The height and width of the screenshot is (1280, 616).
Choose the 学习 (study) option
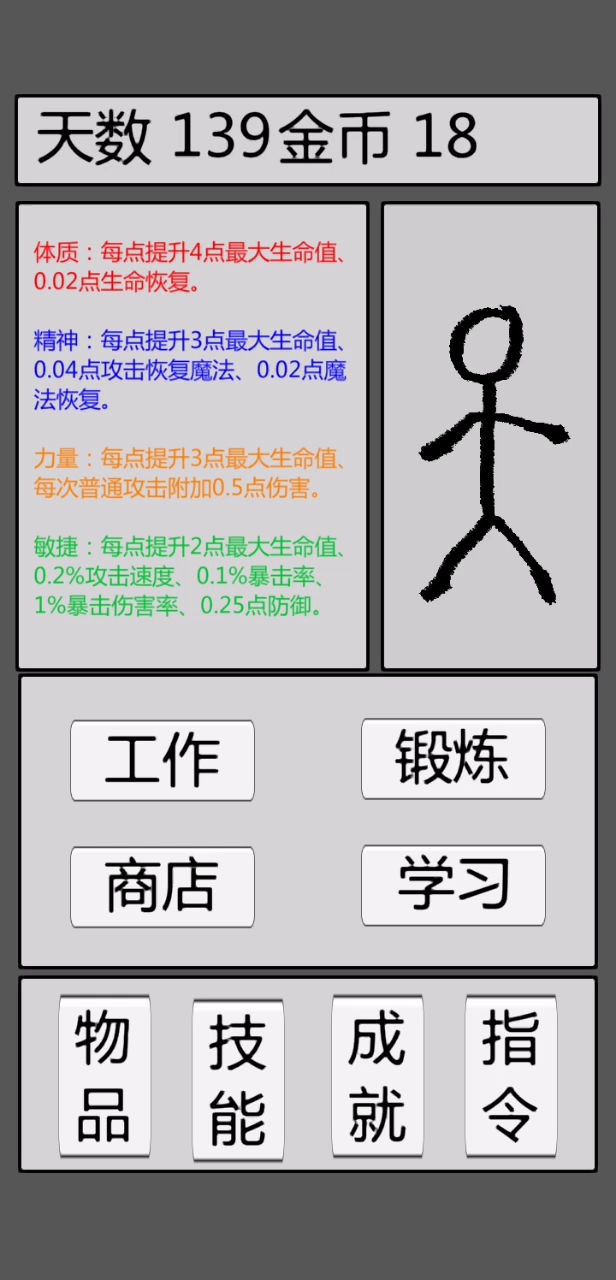tap(453, 885)
